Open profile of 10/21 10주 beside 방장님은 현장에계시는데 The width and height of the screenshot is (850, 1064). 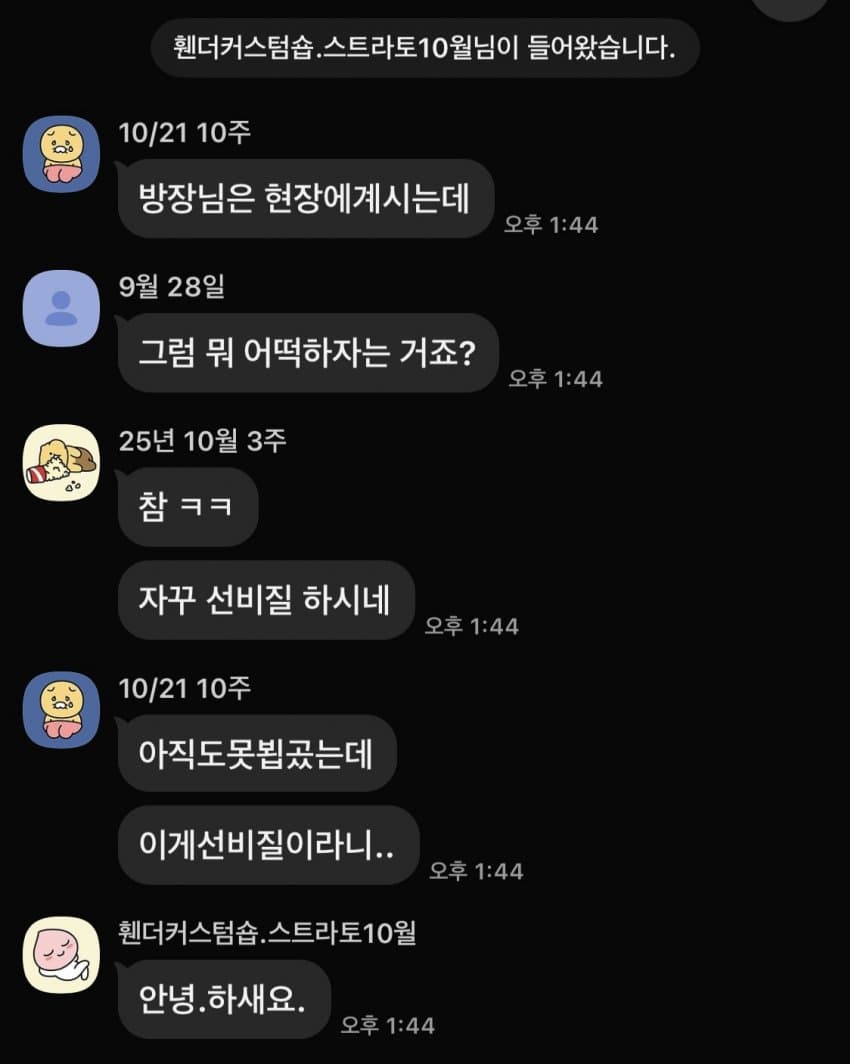(61, 154)
